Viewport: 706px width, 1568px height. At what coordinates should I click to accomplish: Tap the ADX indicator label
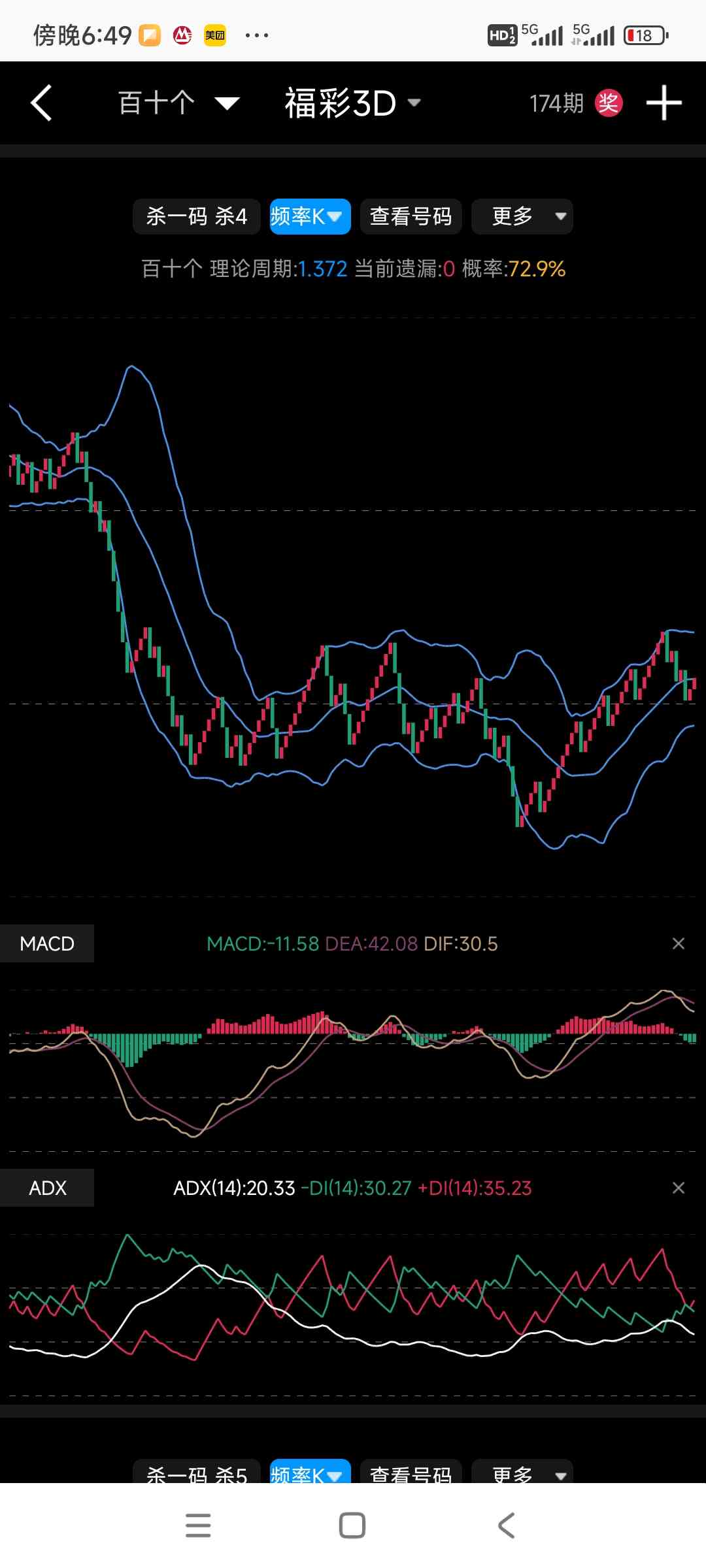pos(47,1188)
